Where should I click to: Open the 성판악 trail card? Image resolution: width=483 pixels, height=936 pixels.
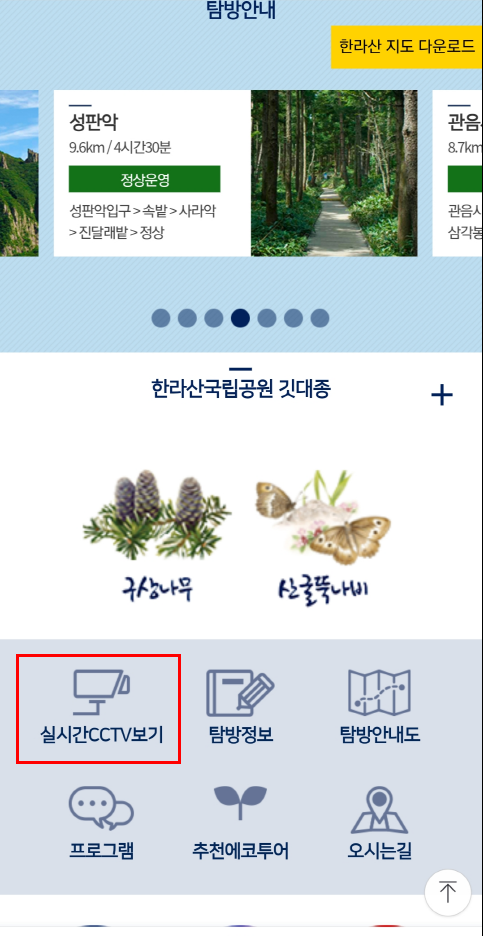pos(236,173)
